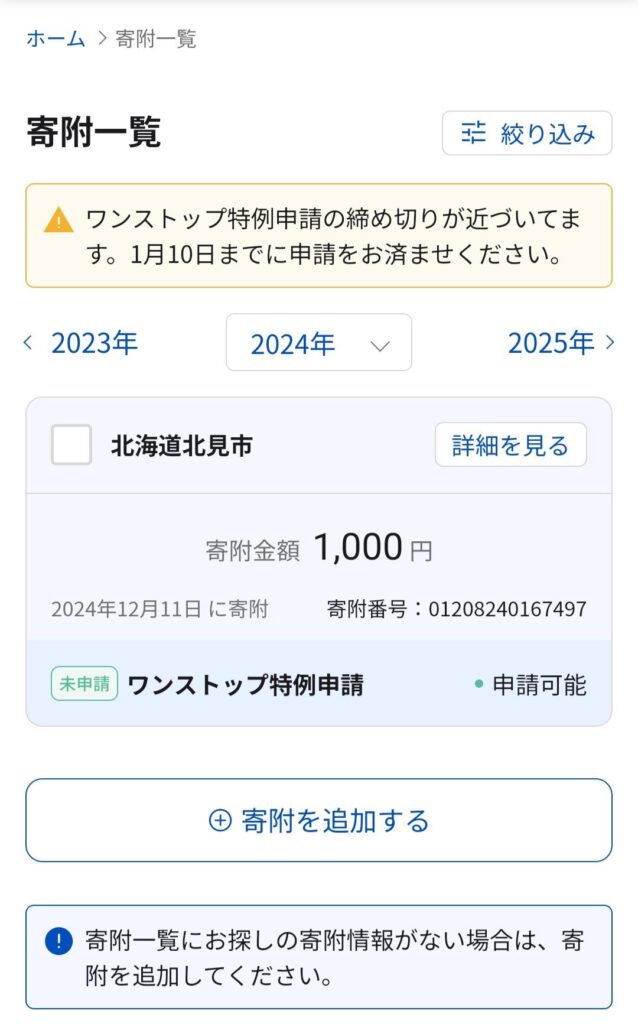Check the box for 北海道北見市
Screen dimensions: 638x1024
click(x=72, y=445)
